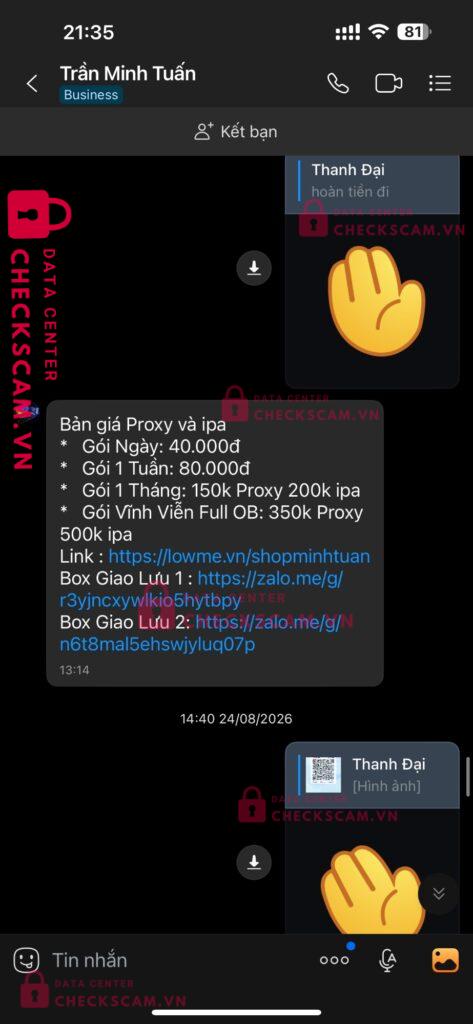Focus the Tin nhắn message field
Image resolution: width=473 pixels, height=1024 pixels.
[176, 960]
